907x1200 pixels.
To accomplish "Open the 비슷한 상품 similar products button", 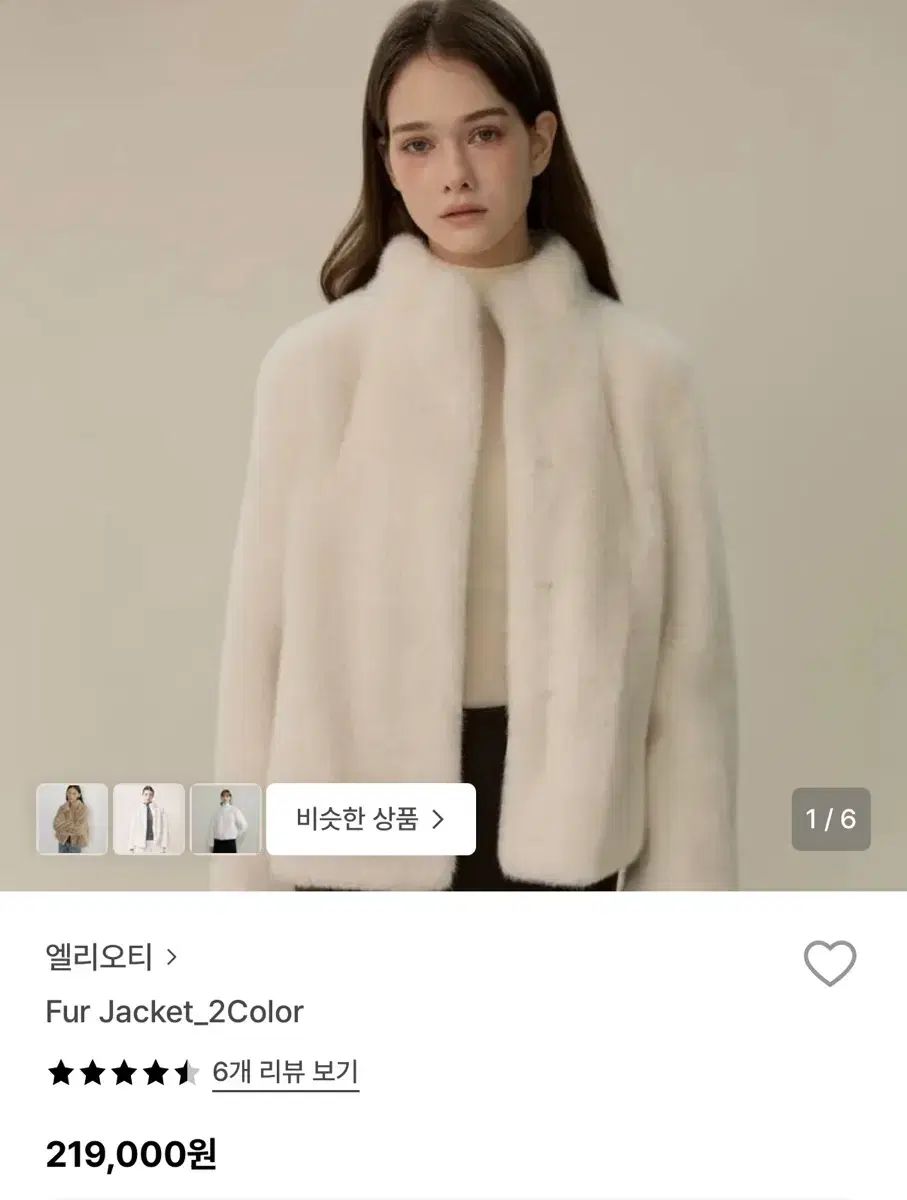I will (369, 818).
